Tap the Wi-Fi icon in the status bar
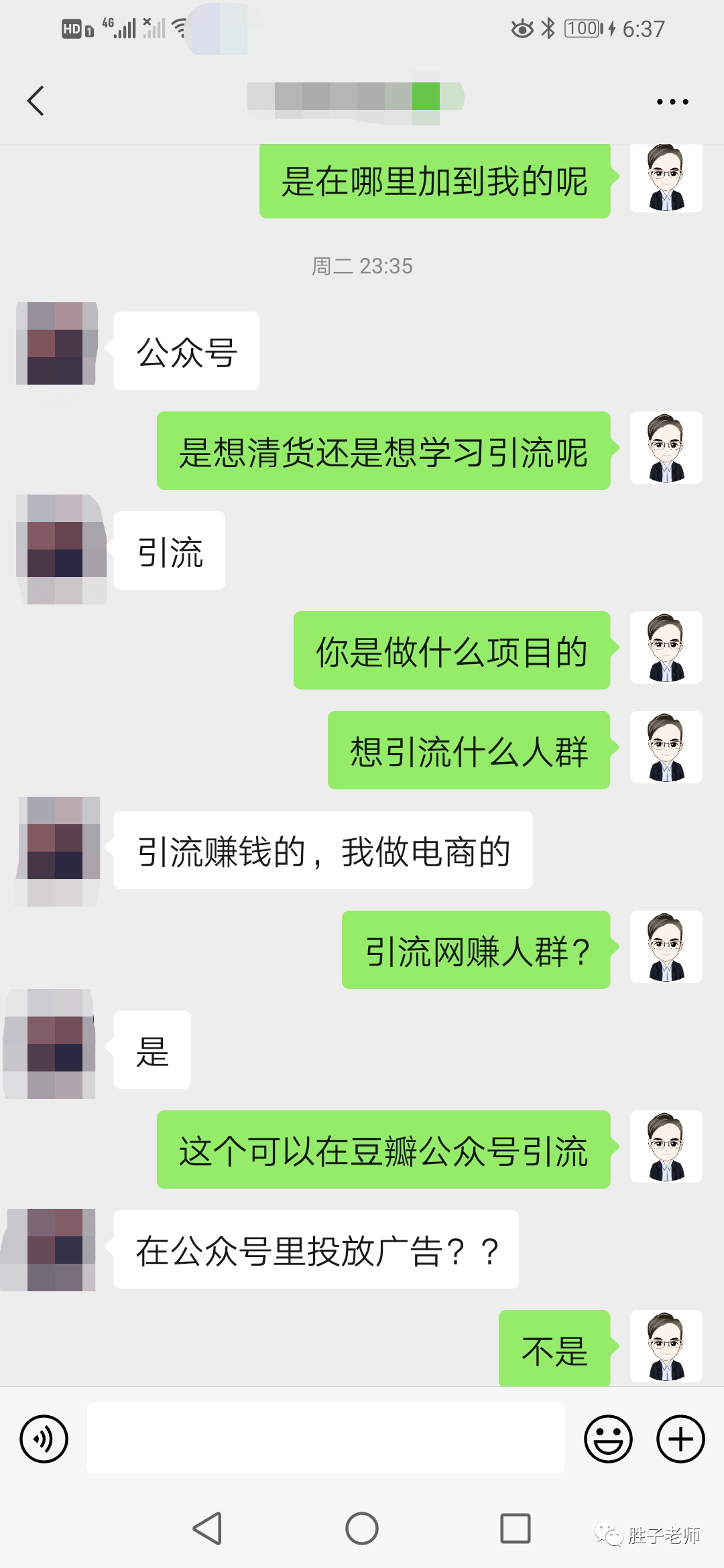 [178, 28]
